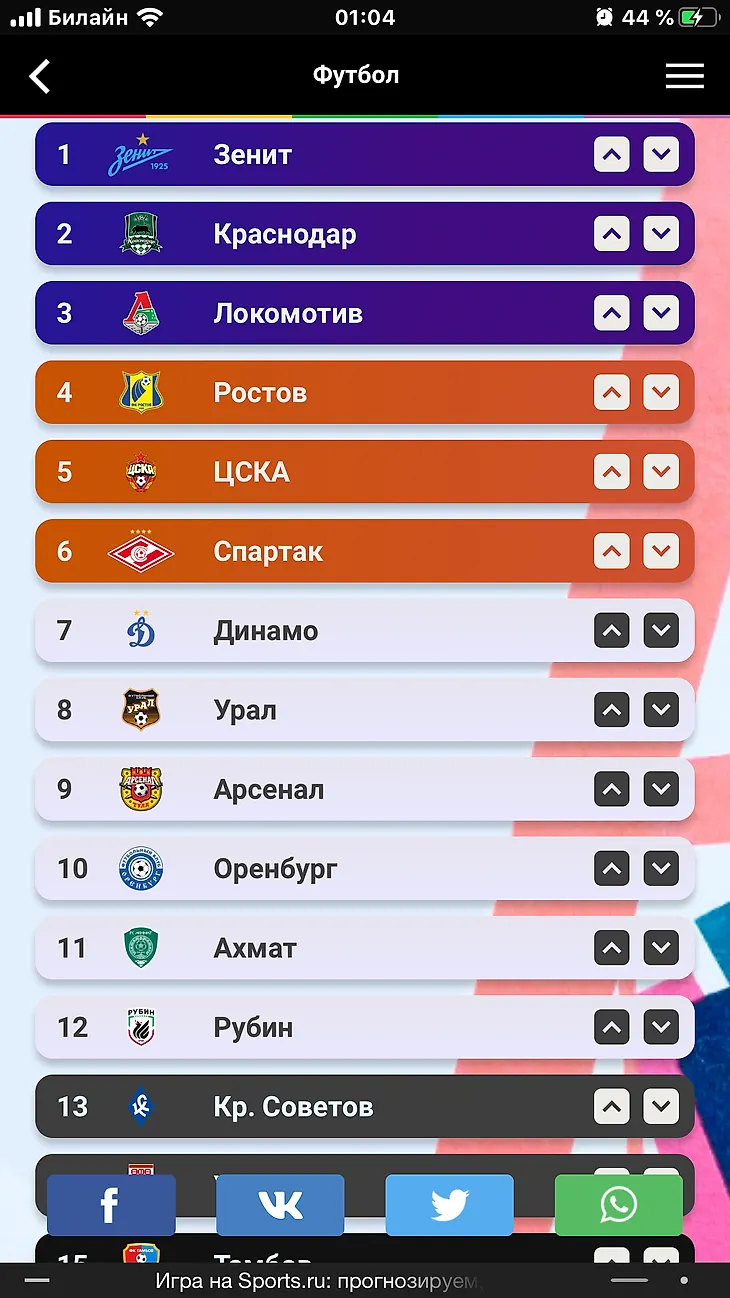Move Спартак up one place
The height and width of the screenshot is (1298, 730).
(x=612, y=551)
